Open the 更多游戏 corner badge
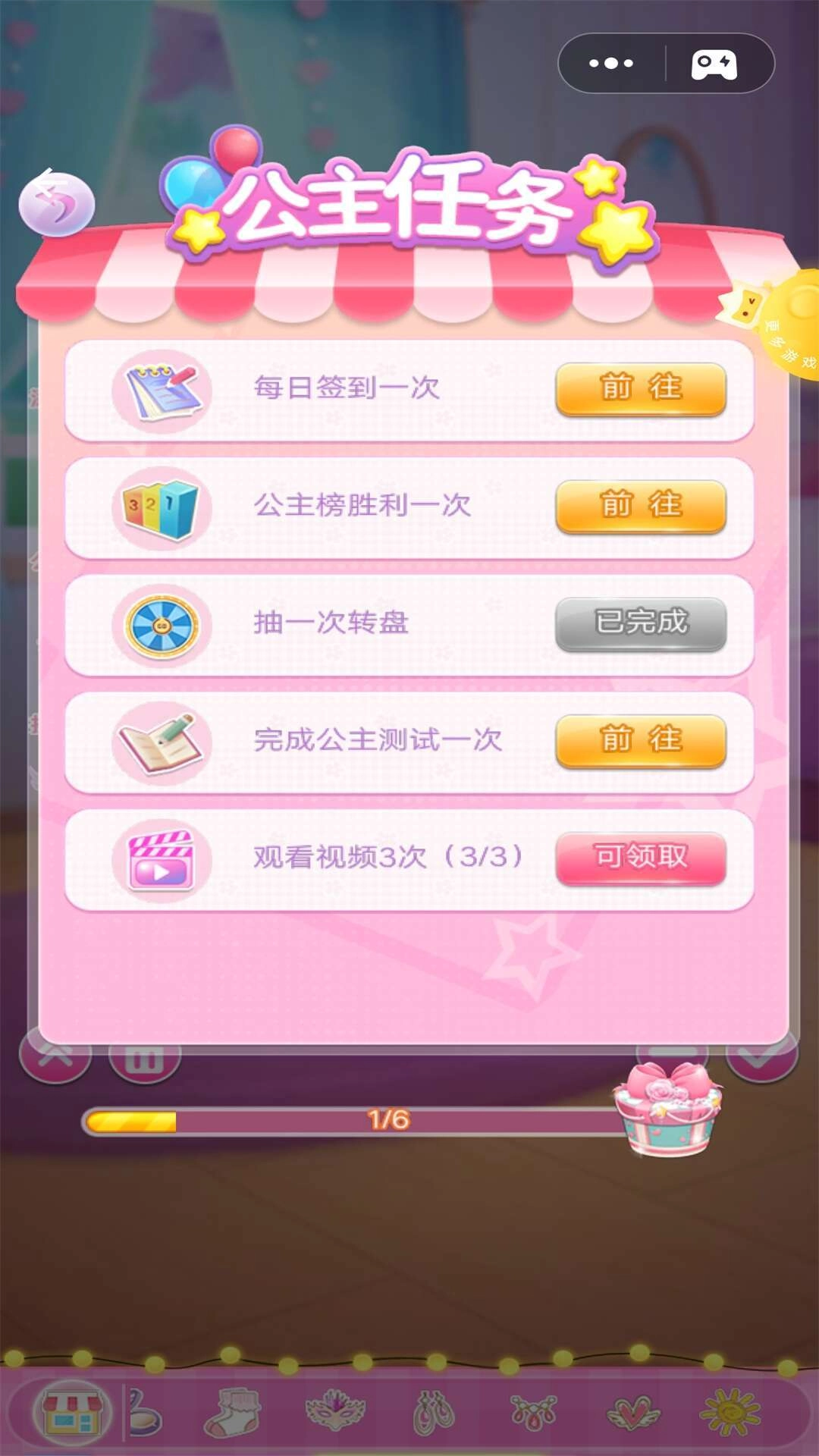The width and height of the screenshot is (819, 1456). [x=789, y=326]
